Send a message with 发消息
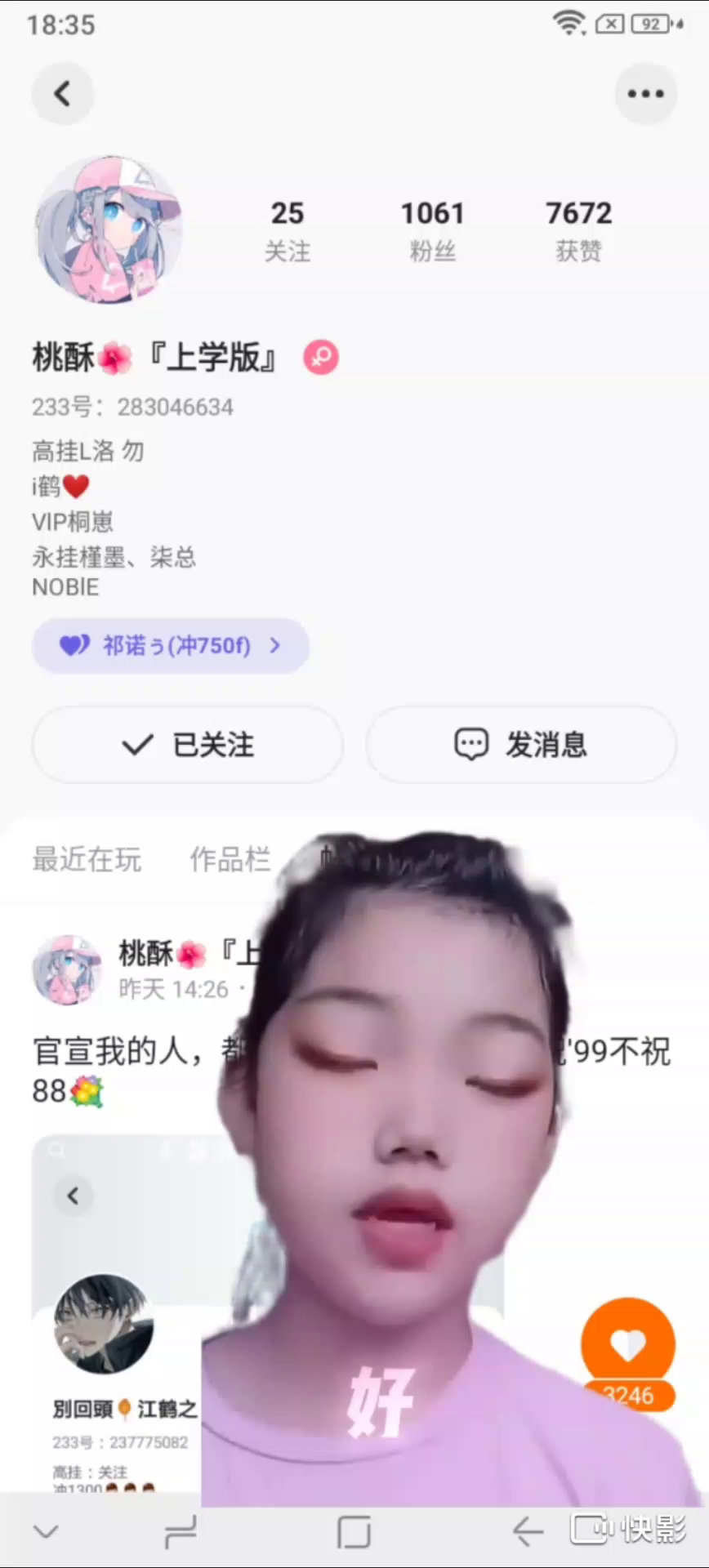This screenshot has height=1568, width=709. click(520, 745)
